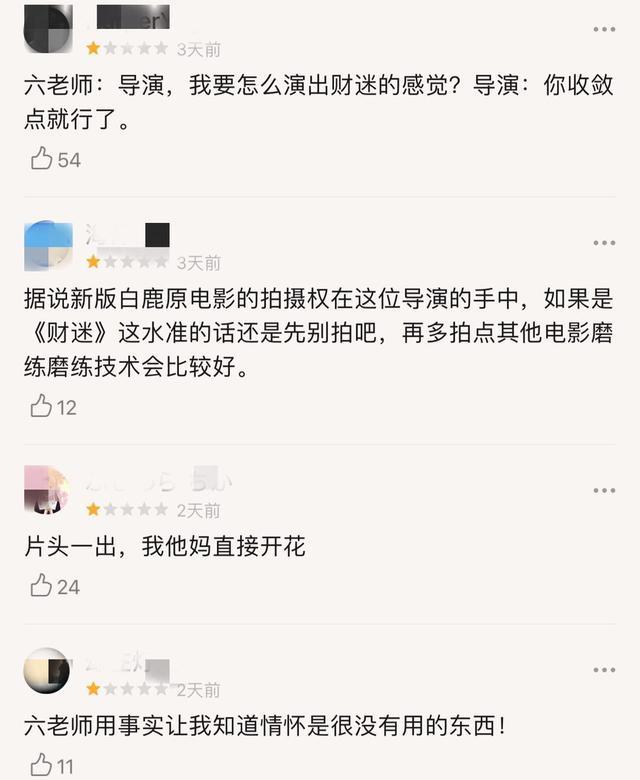The height and width of the screenshot is (780, 640).
Task: Open the overflow menu for the 你收敛点就行了 comment
Action: pyautogui.click(x=604, y=30)
